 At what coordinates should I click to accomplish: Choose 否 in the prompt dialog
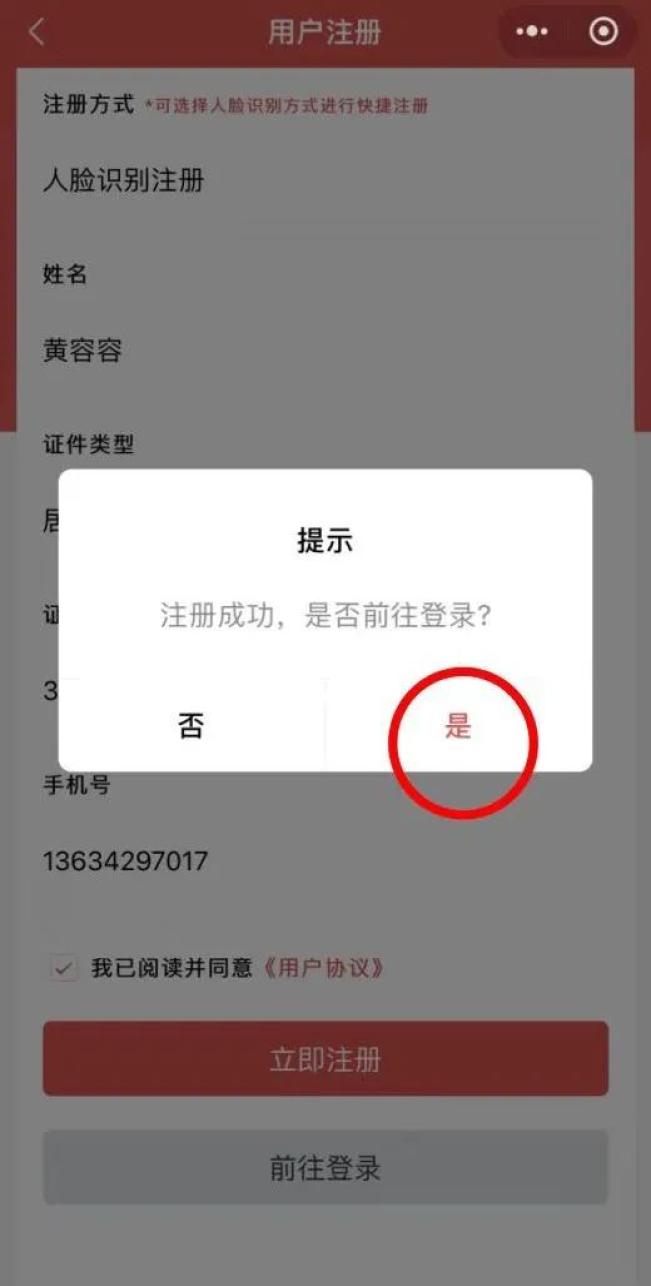191,727
